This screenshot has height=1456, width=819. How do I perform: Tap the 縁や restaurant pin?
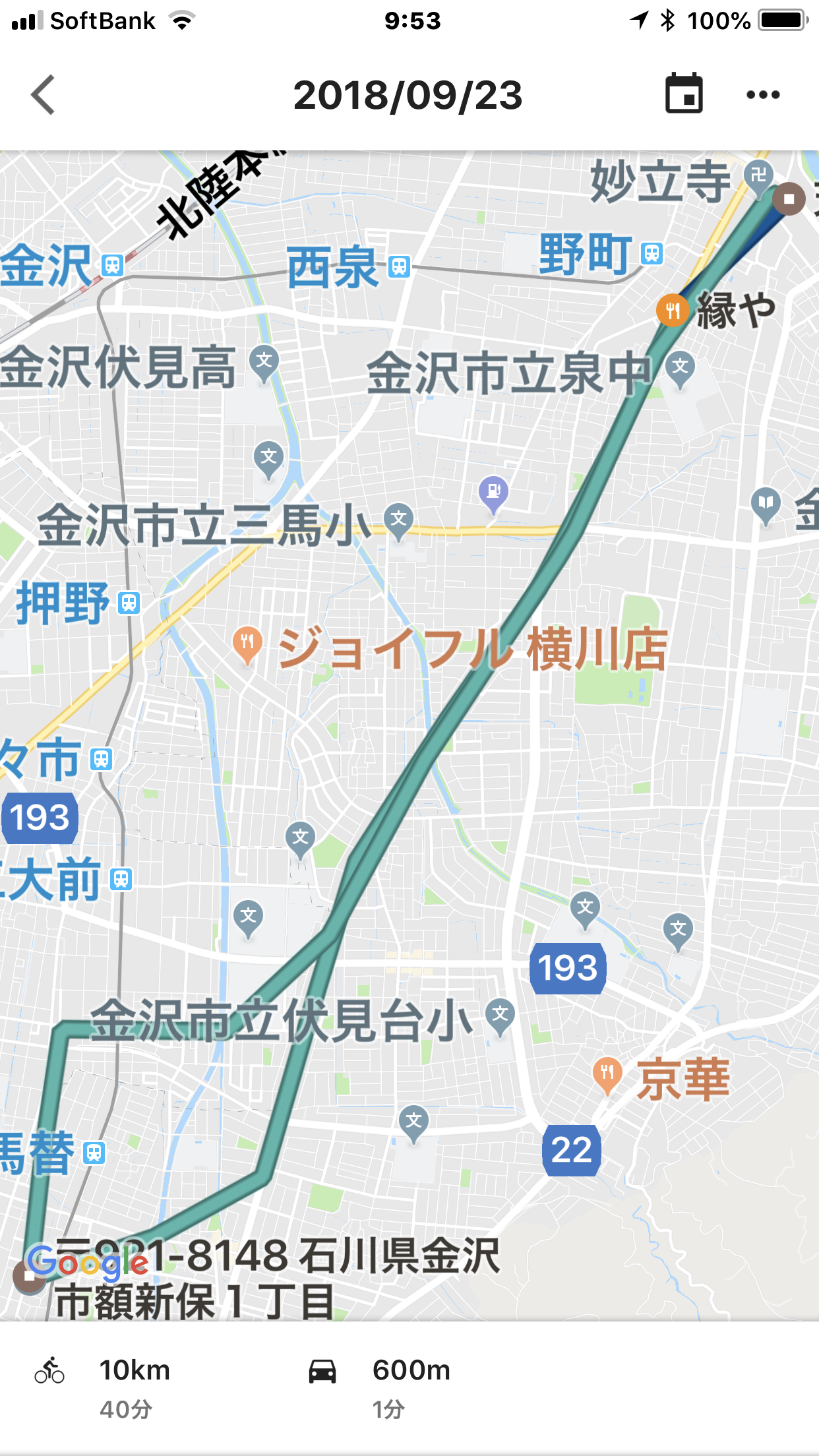pyautogui.click(x=673, y=310)
